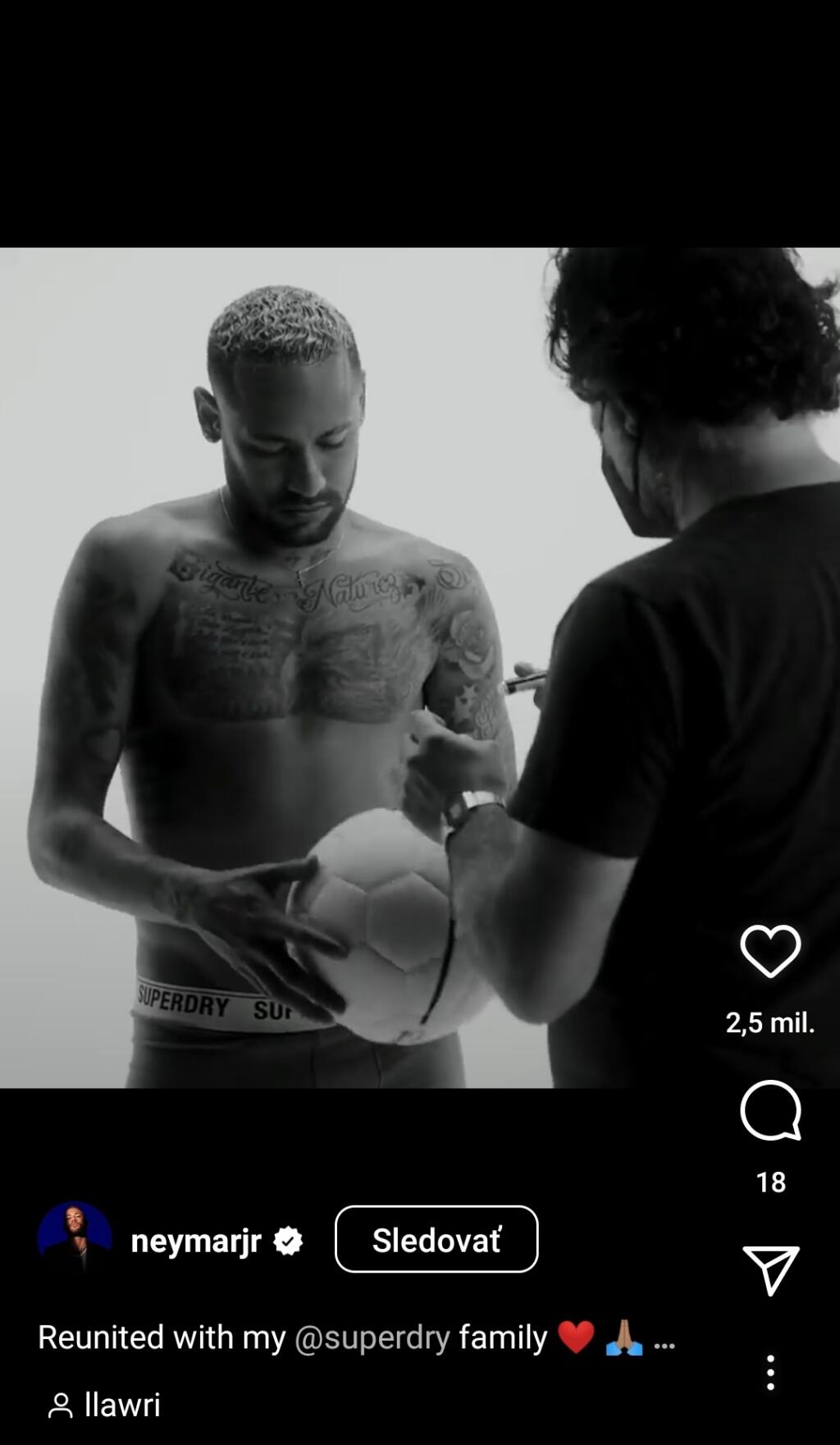Expand the caption with the ellipsis
The image size is (840, 1445).
pyautogui.click(x=664, y=1340)
